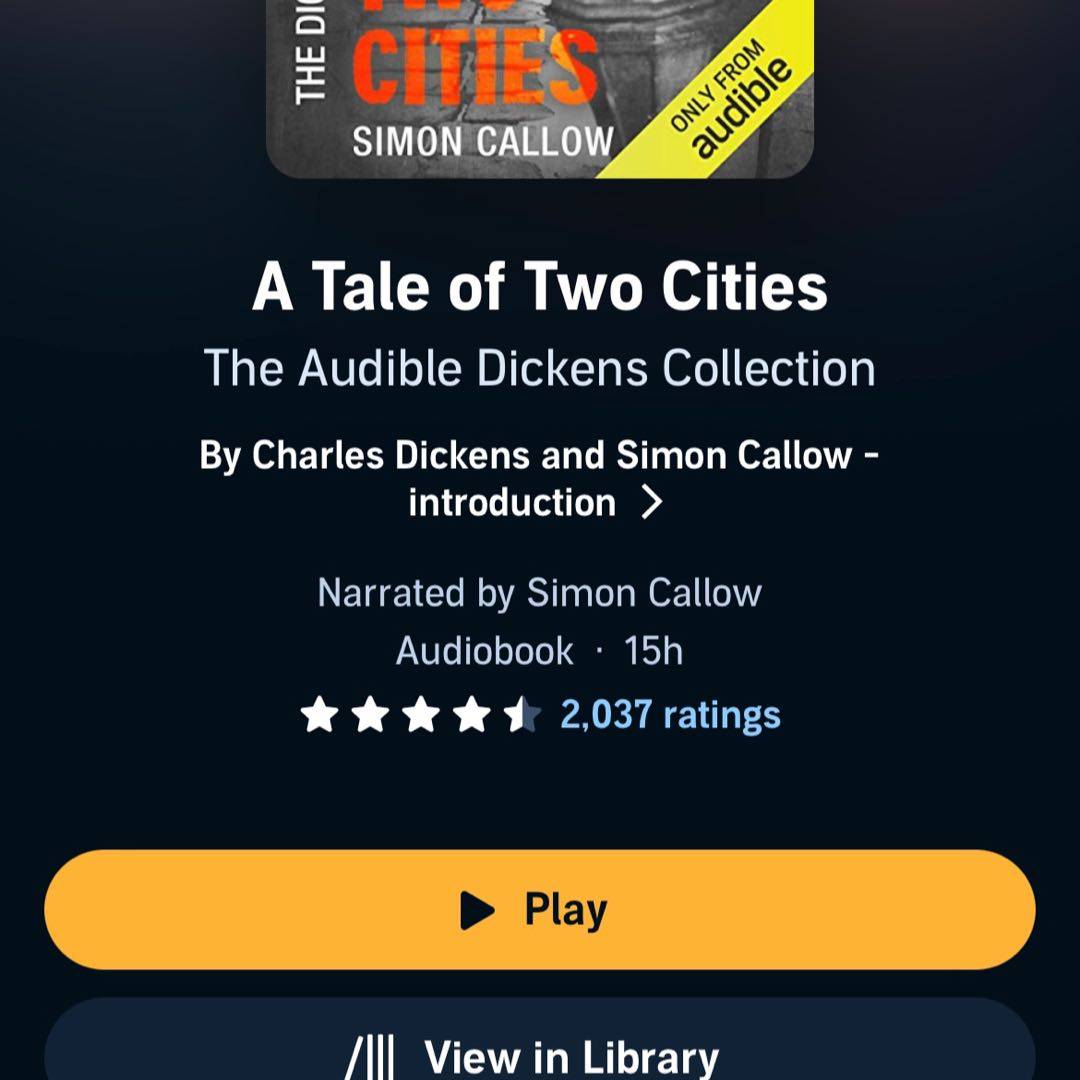The image size is (1080, 1080).
Task: Play A Tale of Two Cities audiobook
Action: (540, 909)
